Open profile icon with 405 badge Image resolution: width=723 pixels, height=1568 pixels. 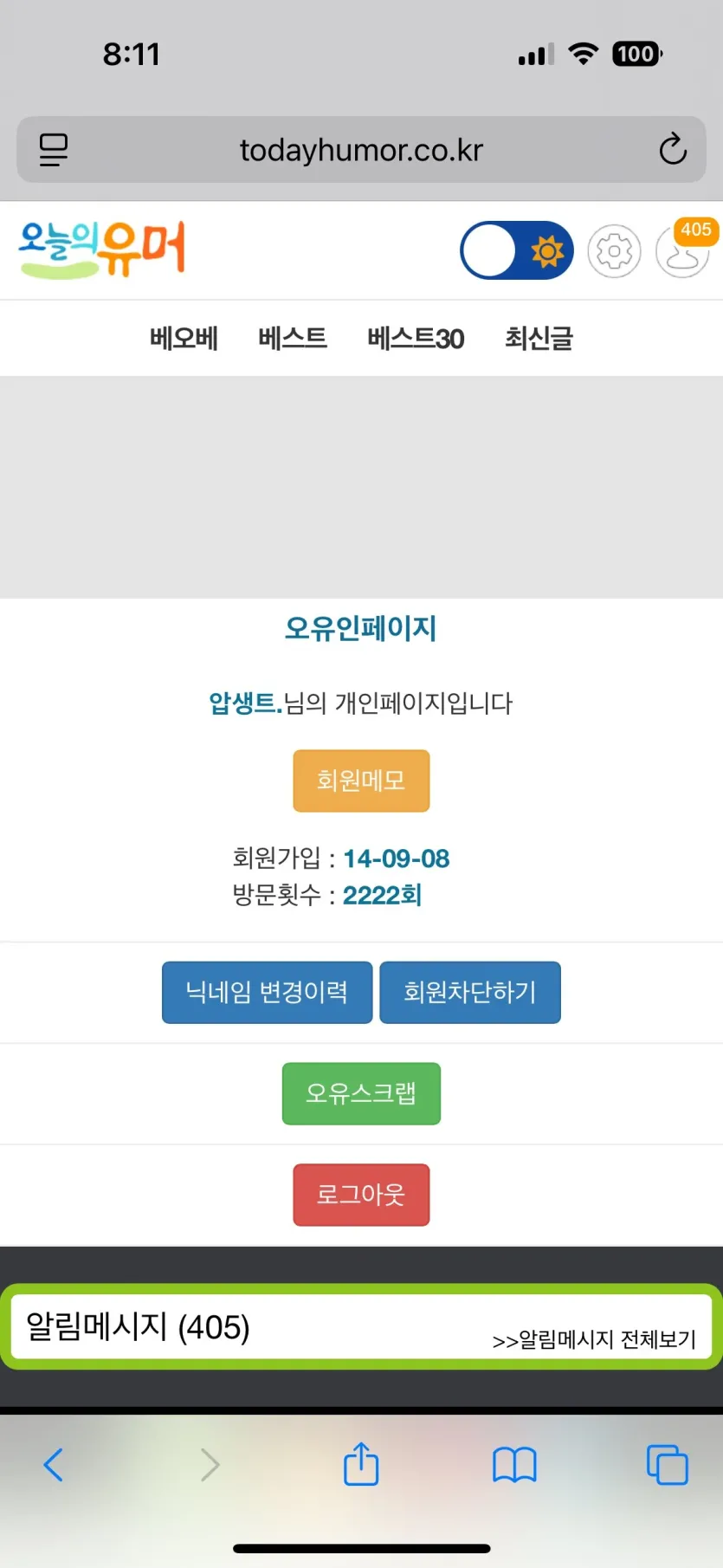(682, 252)
